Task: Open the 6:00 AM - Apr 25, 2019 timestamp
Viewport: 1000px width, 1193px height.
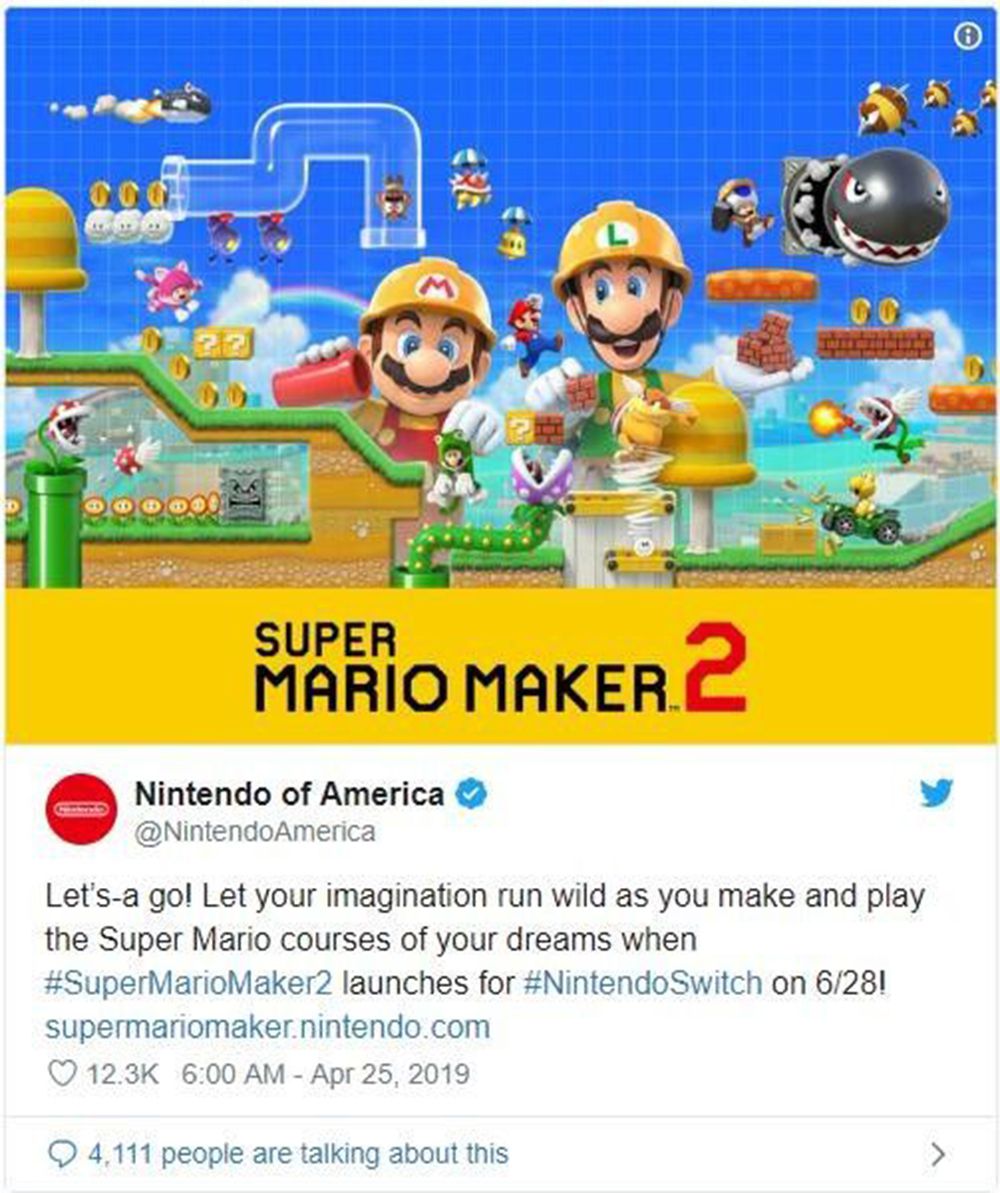Action: pos(323,1075)
